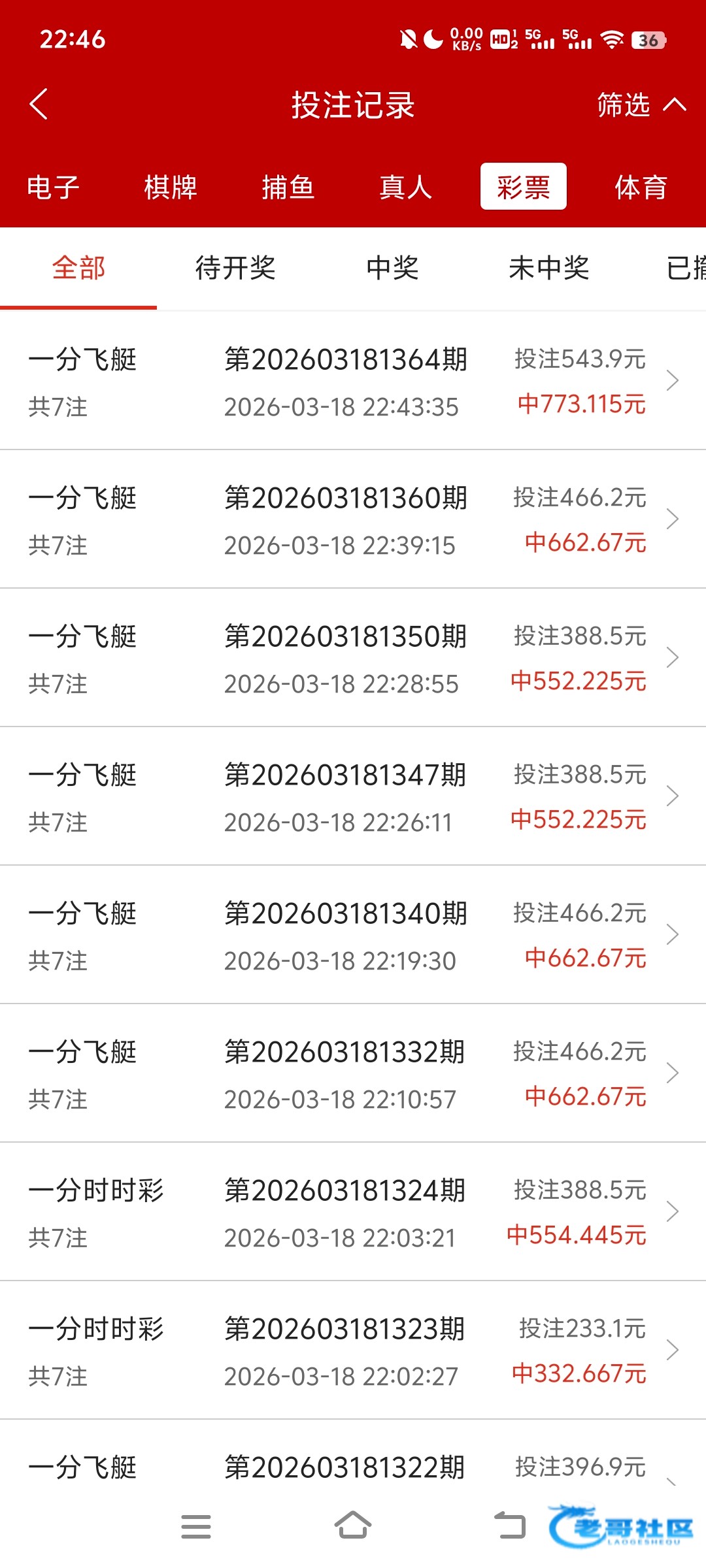Open bet record 第202603181340期
The image size is (706, 1568).
(353, 935)
